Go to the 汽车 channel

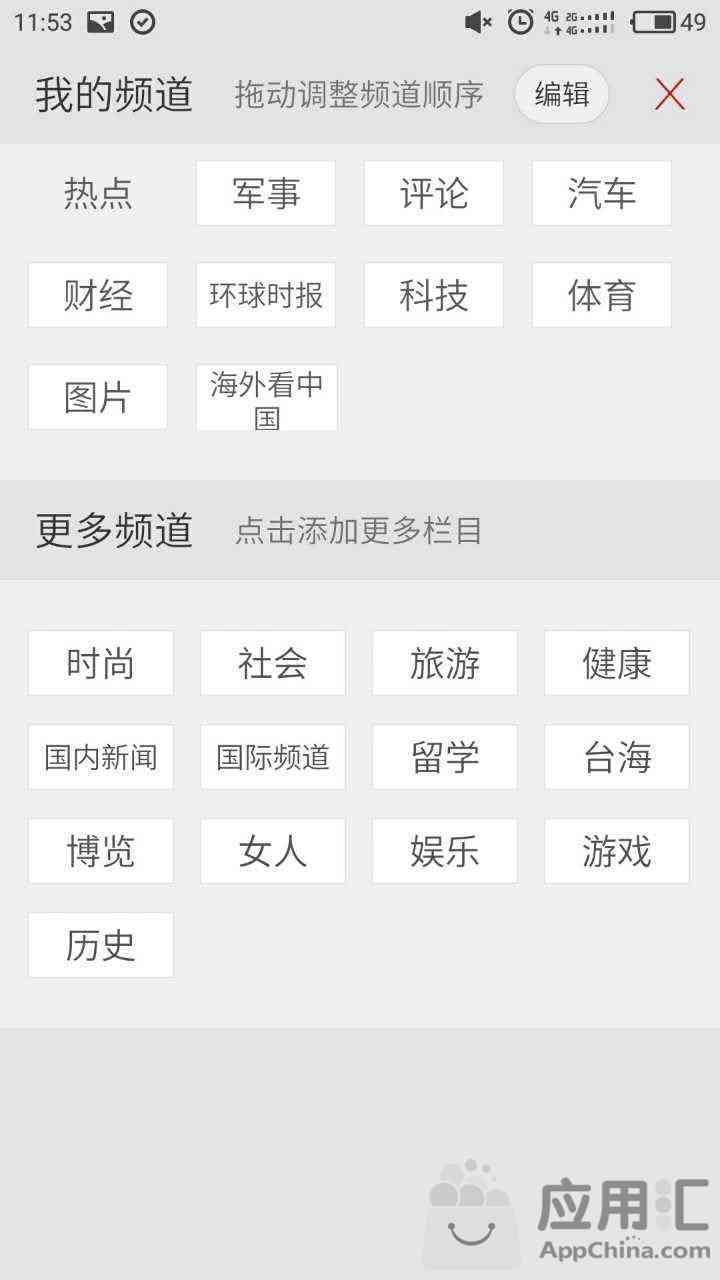pyautogui.click(x=602, y=193)
